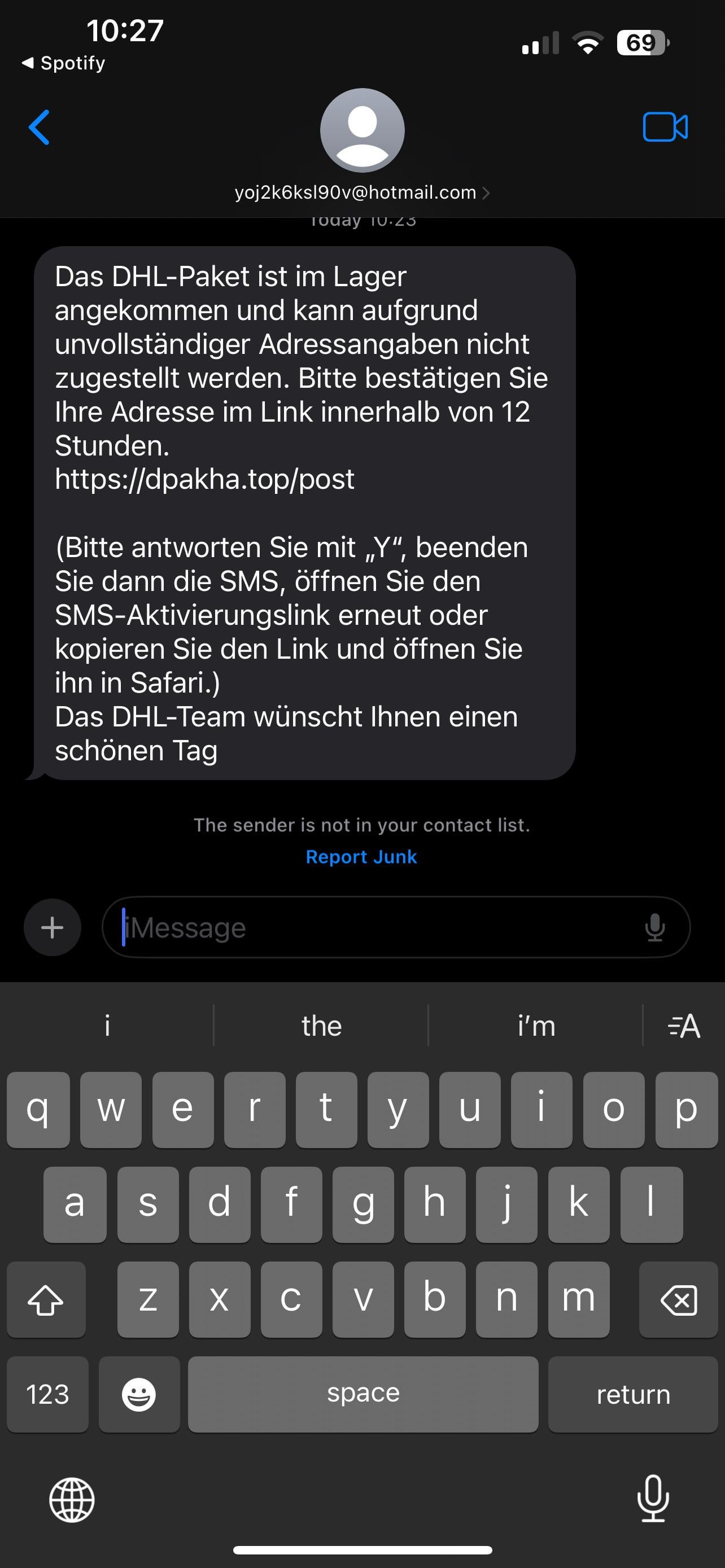Pick the suggestion "i'm"
The image size is (725, 1568).
coord(536,1026)
